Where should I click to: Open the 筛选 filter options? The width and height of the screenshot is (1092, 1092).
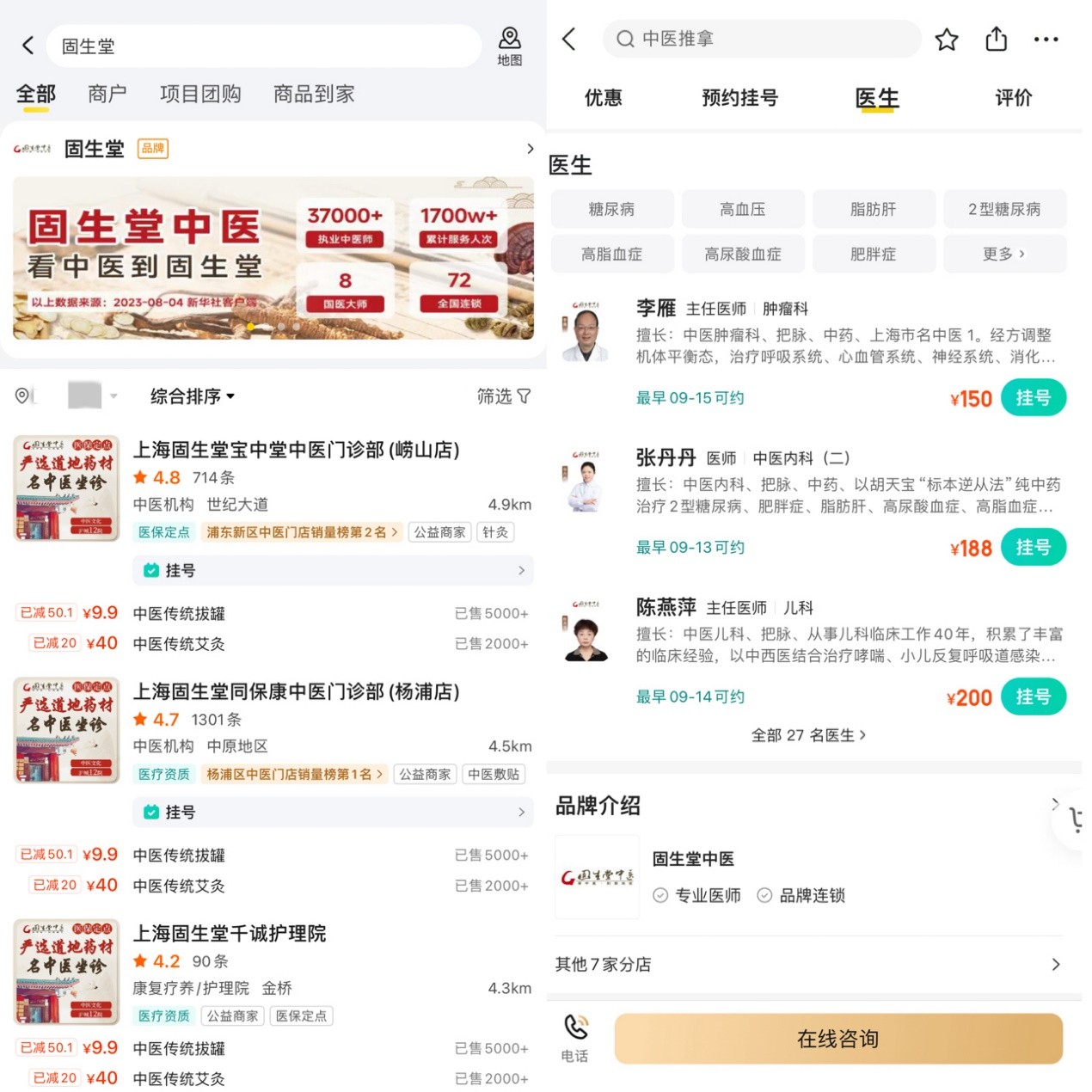click(503, 396)
